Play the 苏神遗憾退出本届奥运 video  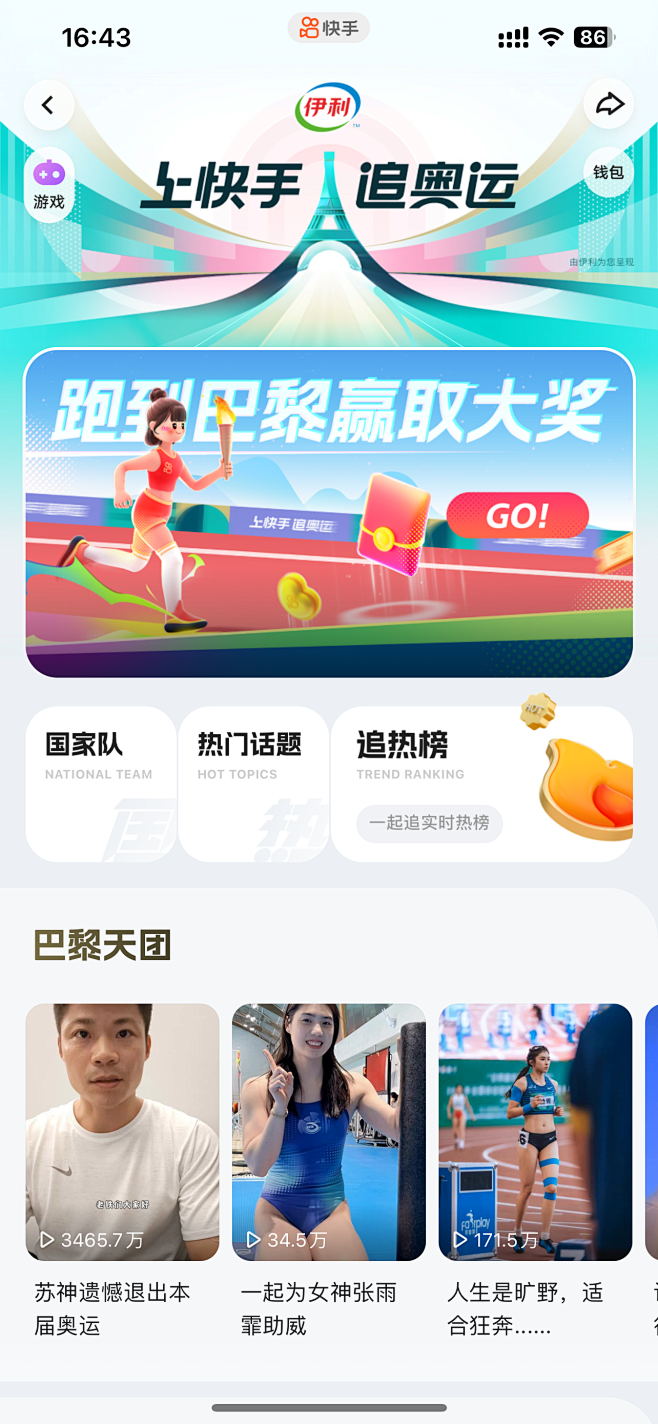tap(122, 1131)
